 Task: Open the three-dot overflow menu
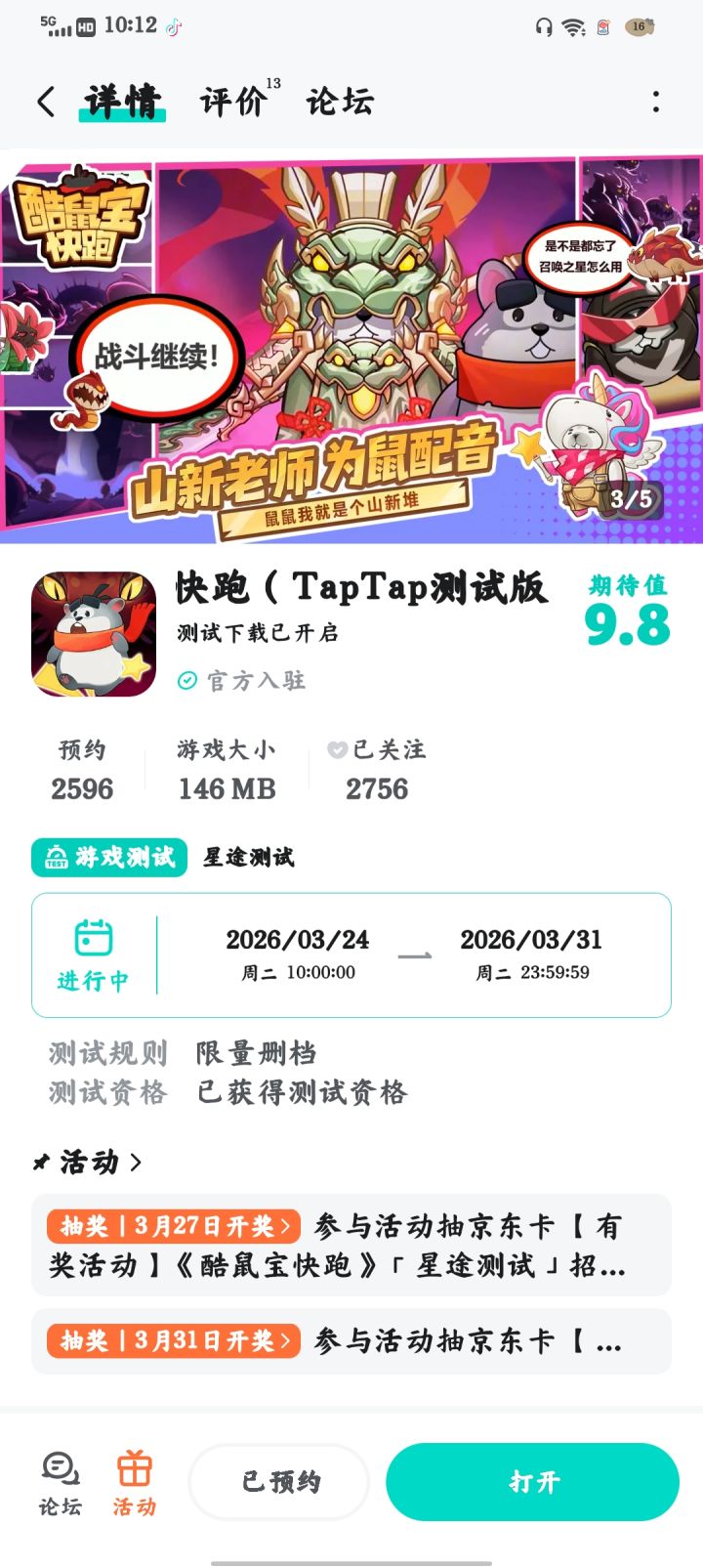coord(655,100)
